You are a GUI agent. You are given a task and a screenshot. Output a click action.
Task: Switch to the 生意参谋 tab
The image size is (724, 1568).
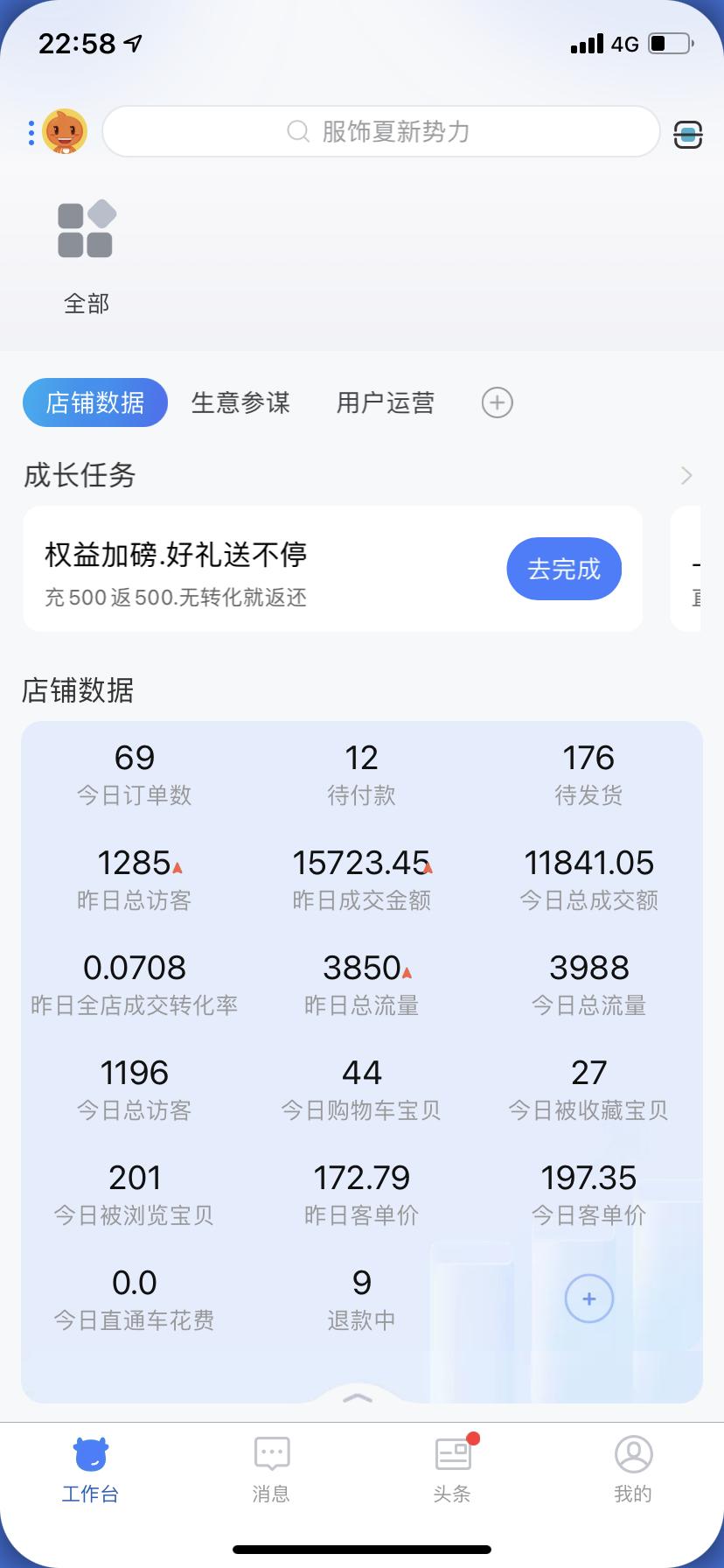(240, 402)
